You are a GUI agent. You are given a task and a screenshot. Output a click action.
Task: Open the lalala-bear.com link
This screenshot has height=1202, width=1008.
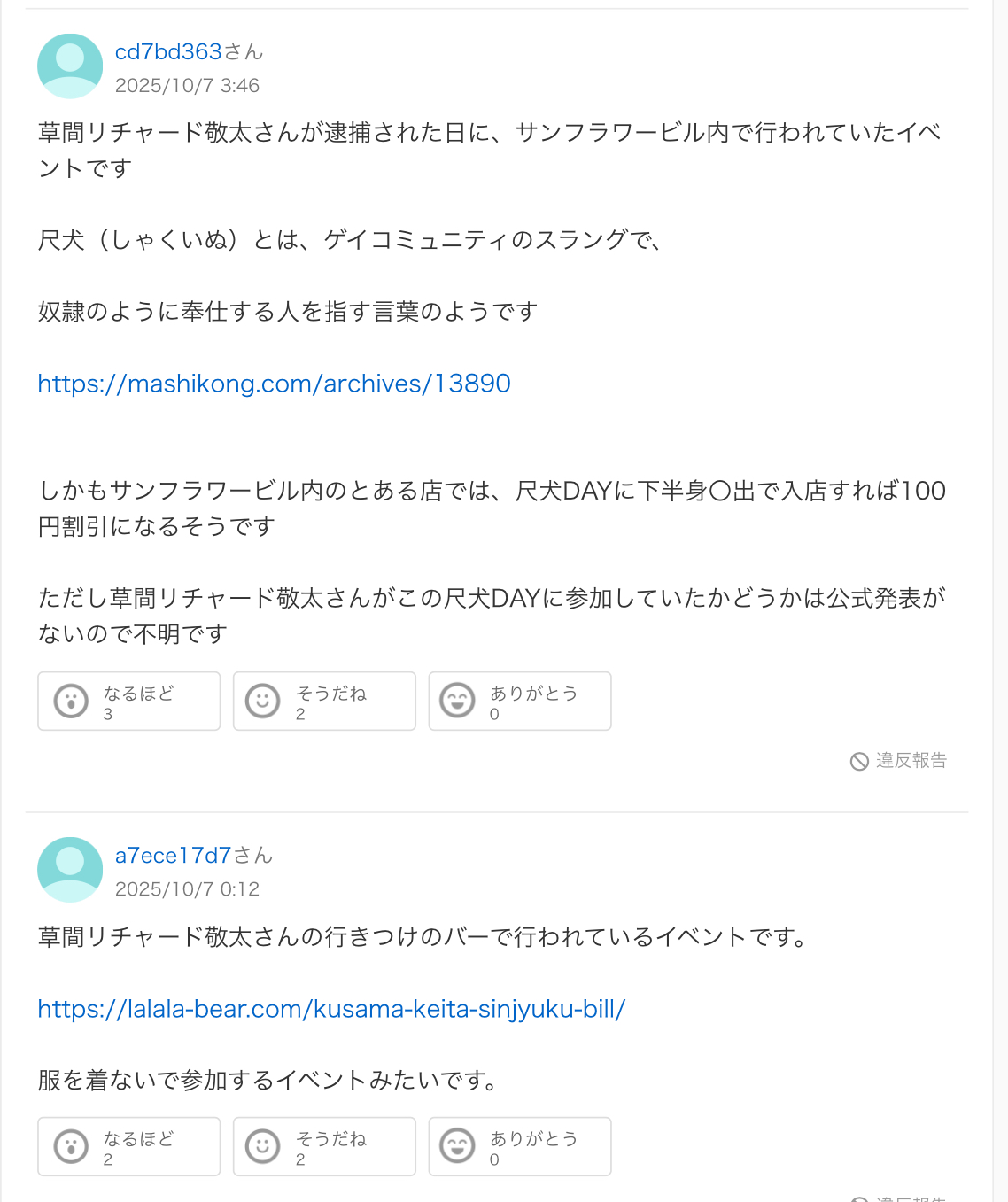pos(331,1009)
